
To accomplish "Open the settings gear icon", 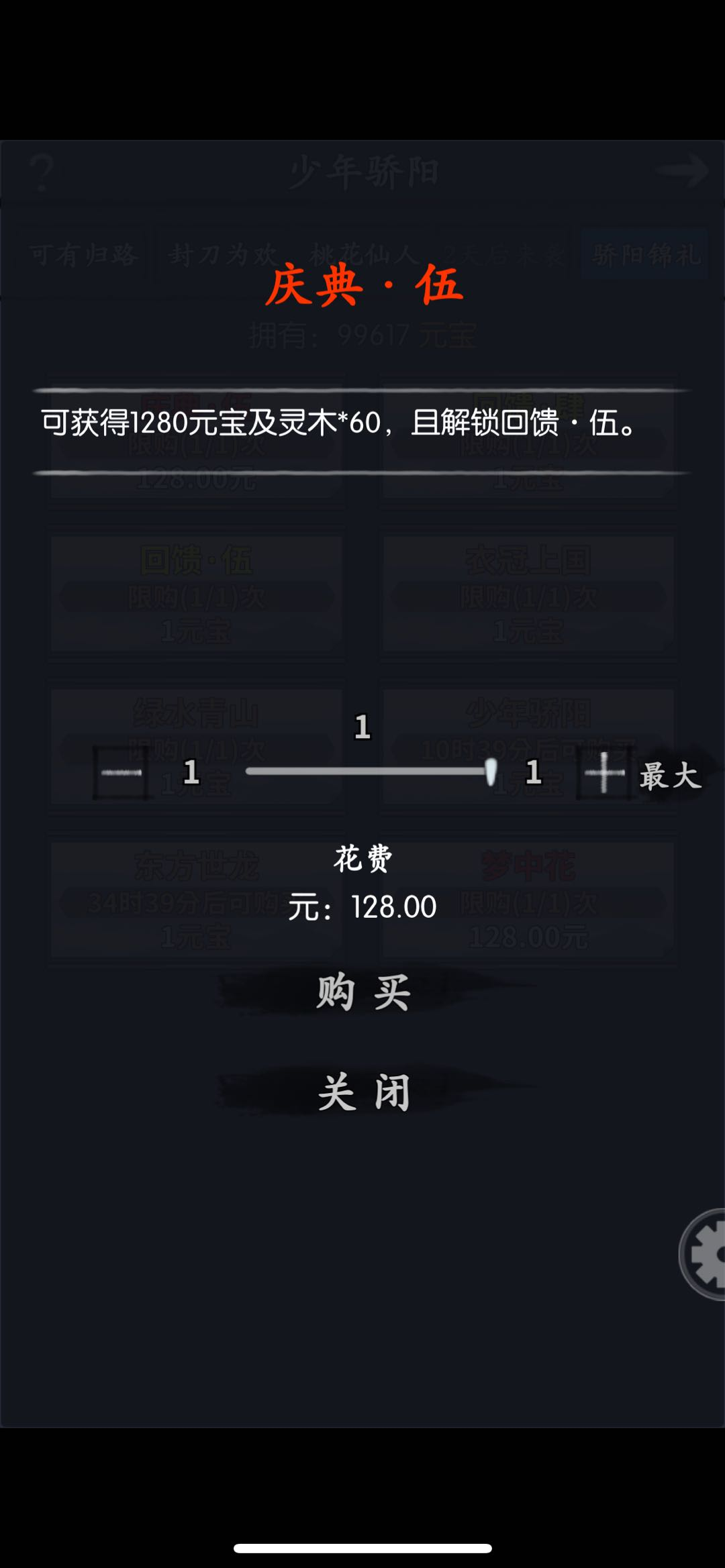I will pos(706,1254).
